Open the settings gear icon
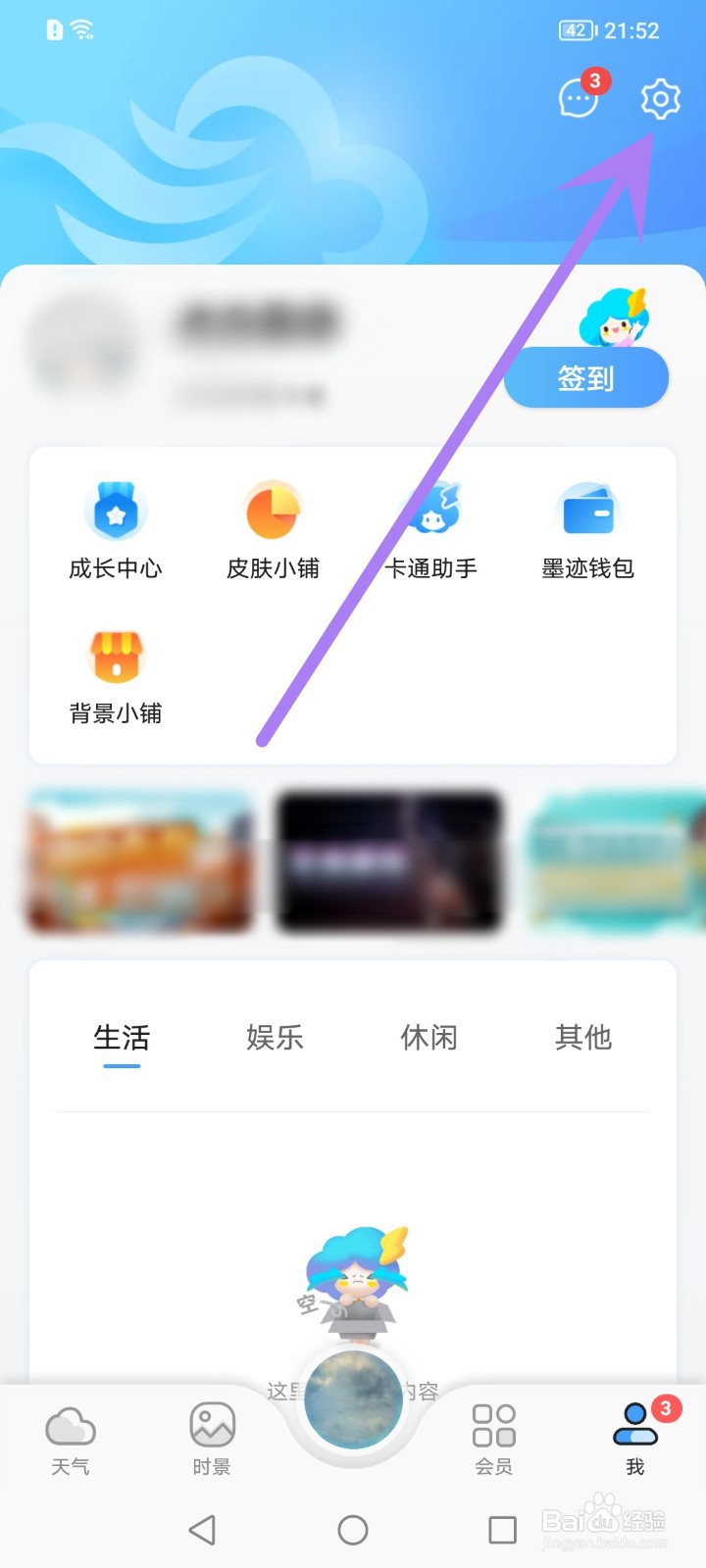 tap(659, 99)
